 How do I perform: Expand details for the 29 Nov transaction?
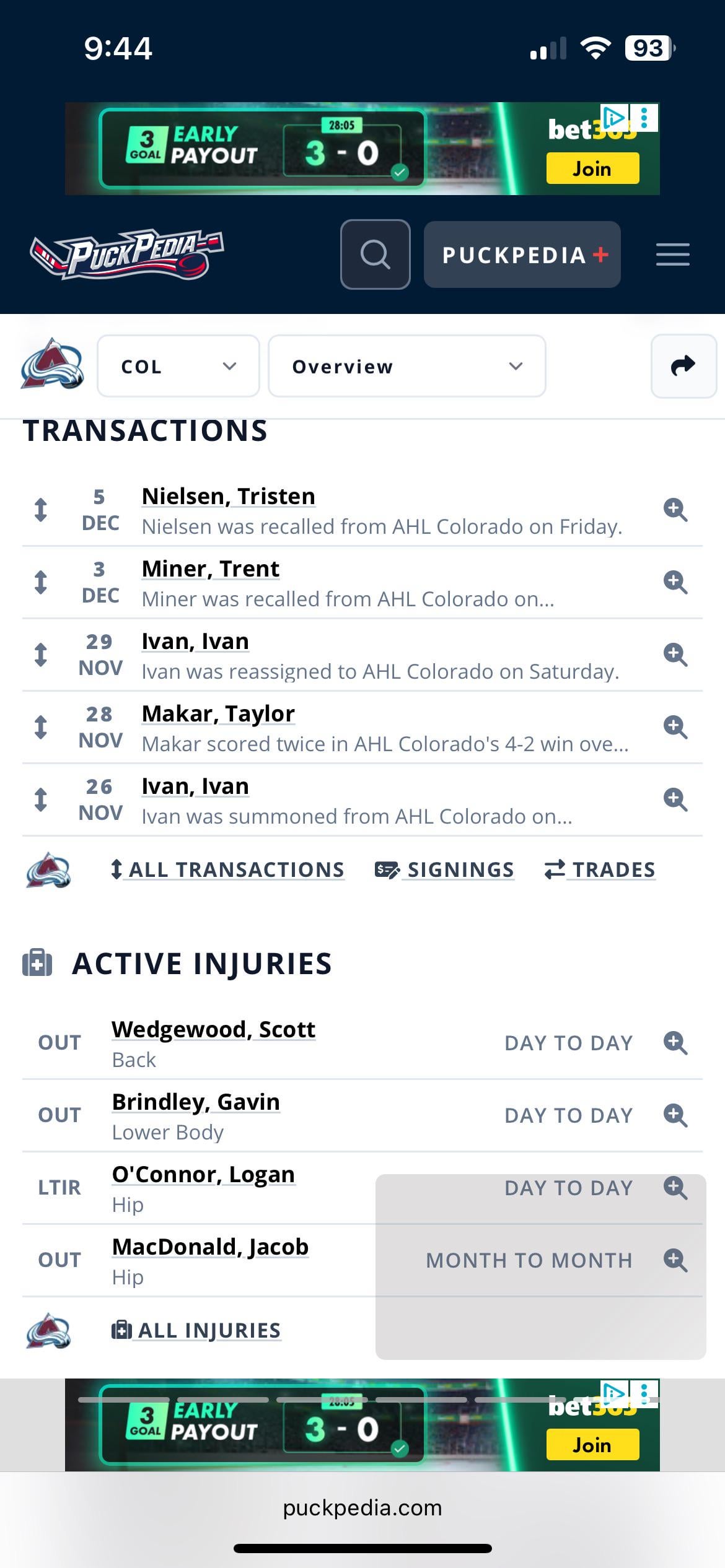pos(675,655)
